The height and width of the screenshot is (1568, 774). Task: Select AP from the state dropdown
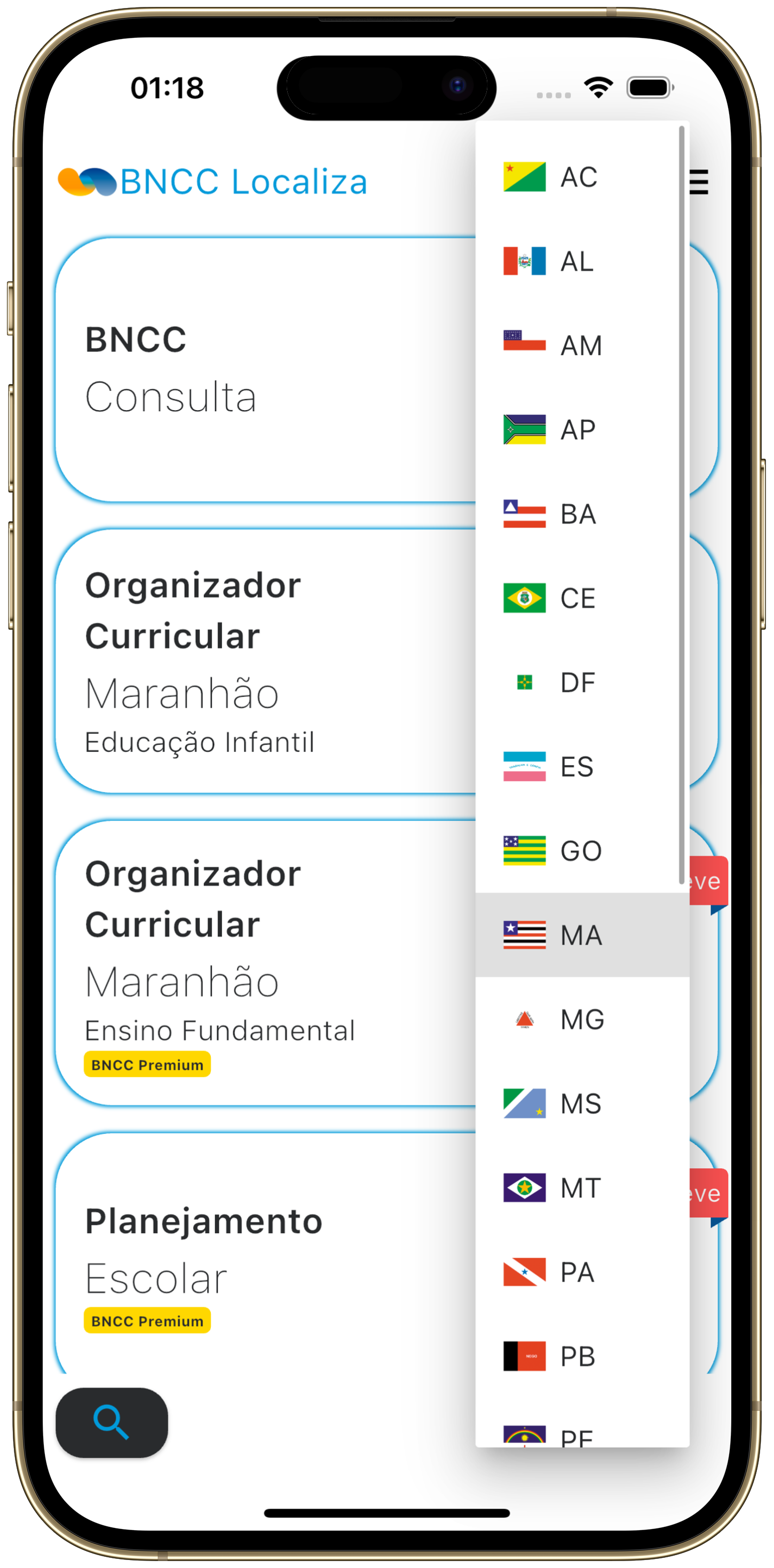coord(578,430)
